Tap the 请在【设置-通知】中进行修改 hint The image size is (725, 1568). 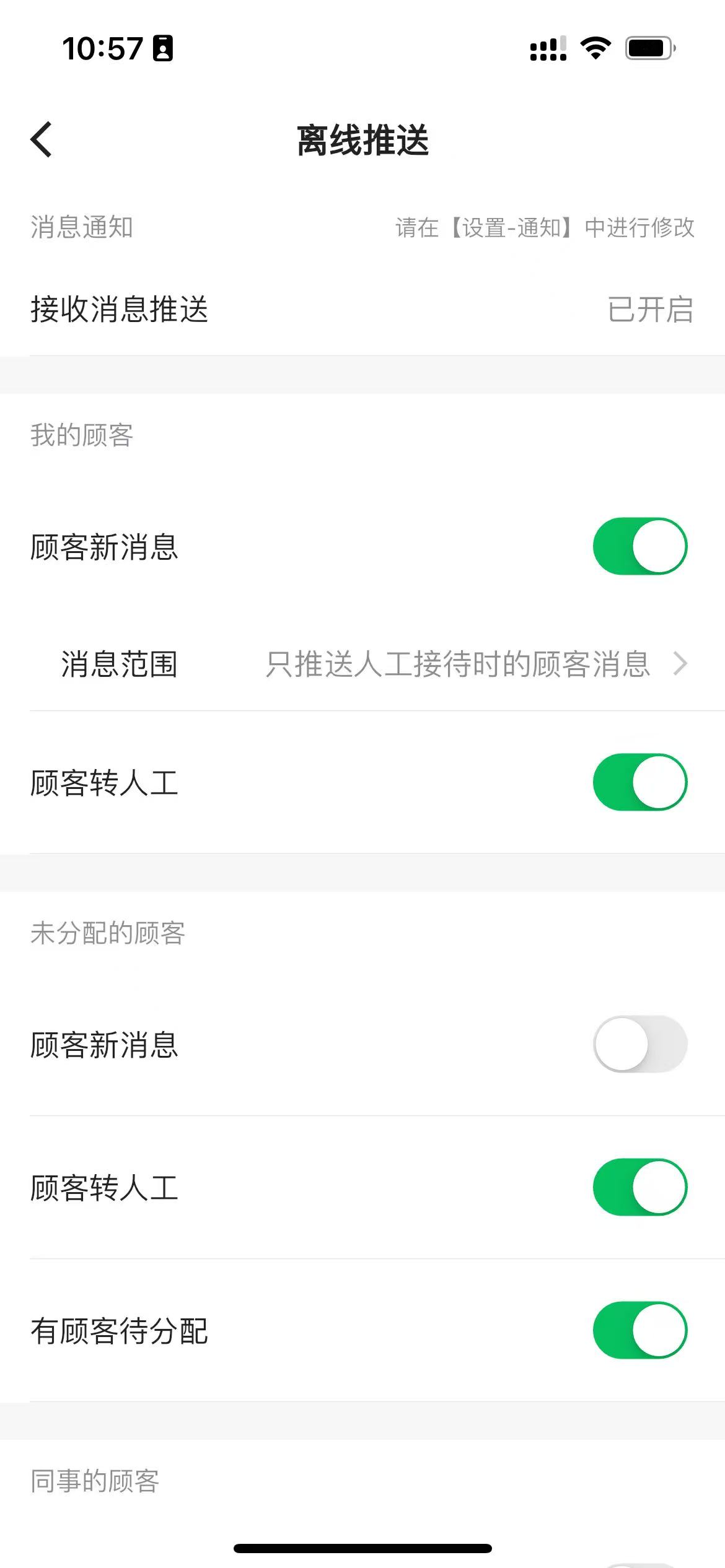(x=546, y=228)
